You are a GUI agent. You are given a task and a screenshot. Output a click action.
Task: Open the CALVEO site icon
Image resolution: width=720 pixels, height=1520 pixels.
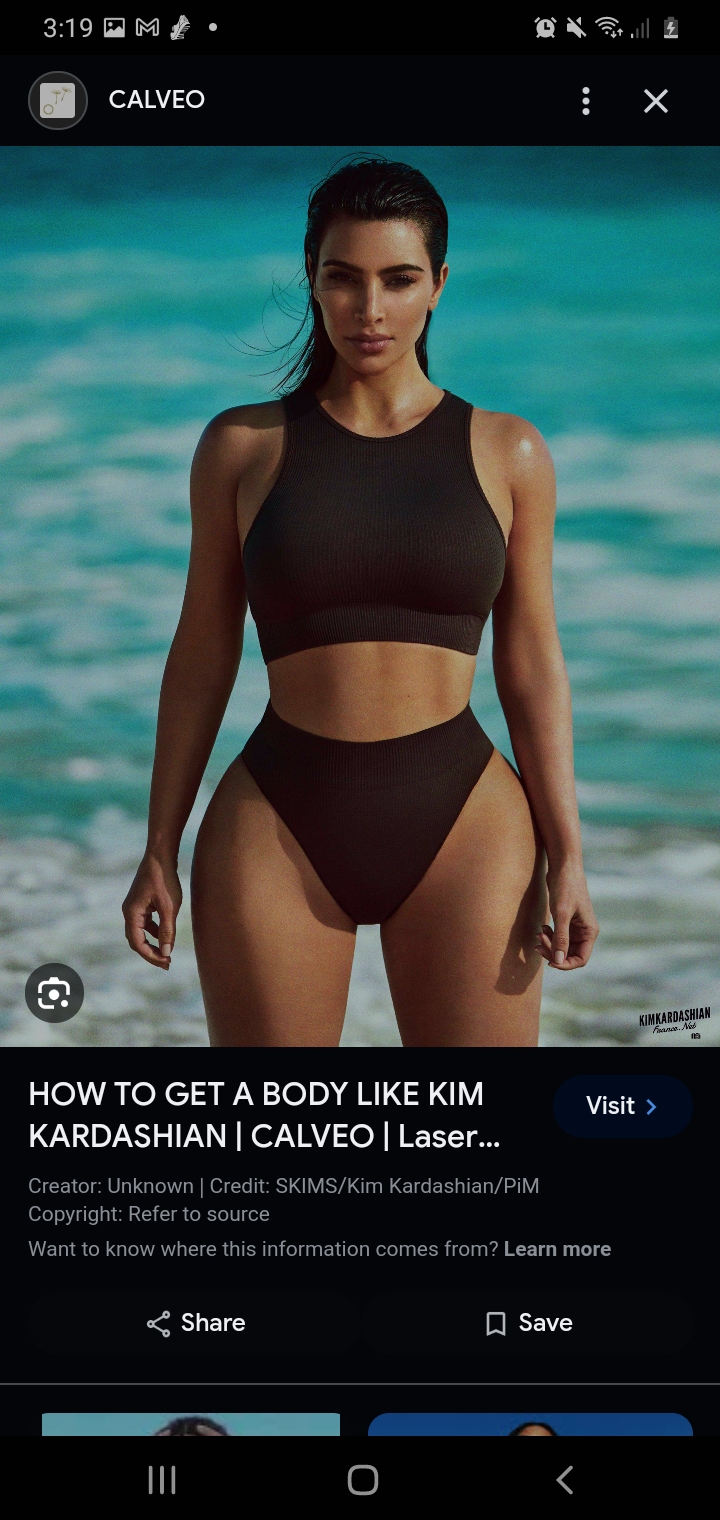pyautogui.click(x=58, y=101)
